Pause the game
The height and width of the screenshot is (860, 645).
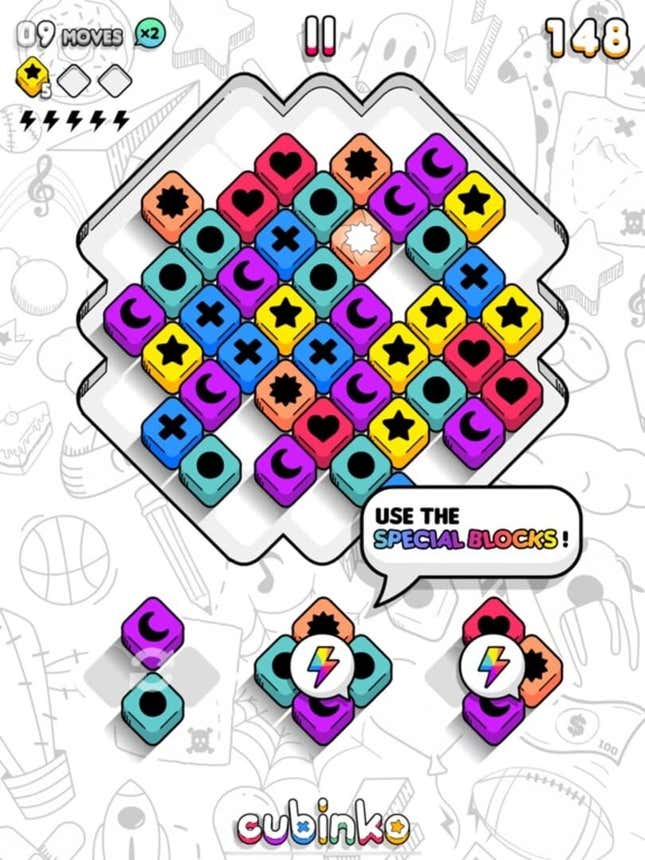(321, 36)
